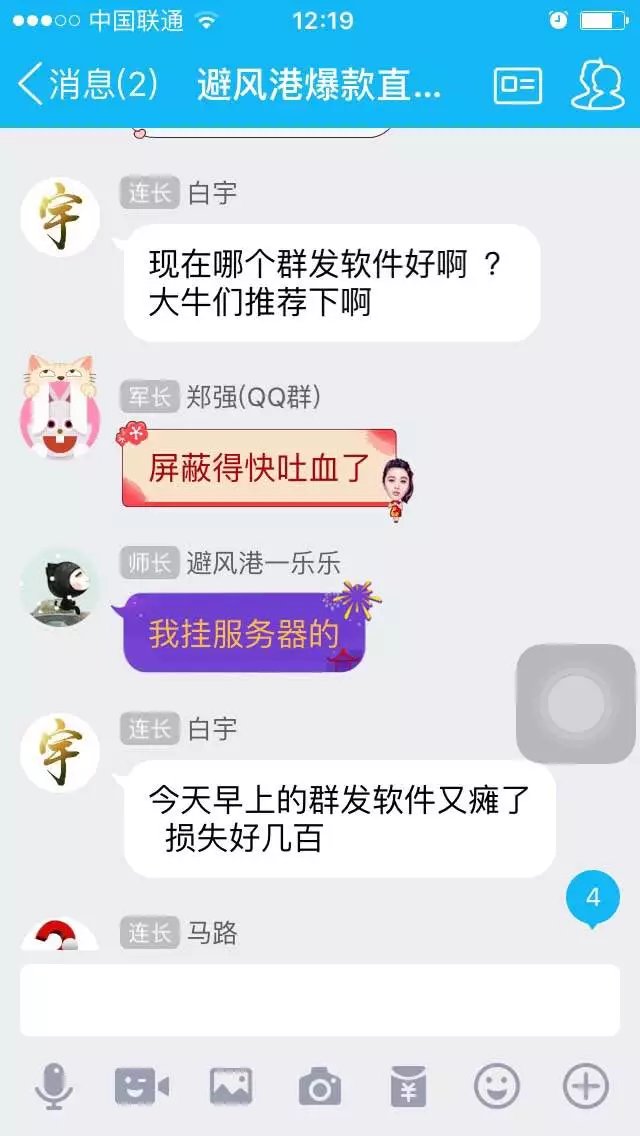Viewport: 640px width, 1136px height.
Task: Open more options plus icon
Action: pyautogui.click(x=586, y=1086)
